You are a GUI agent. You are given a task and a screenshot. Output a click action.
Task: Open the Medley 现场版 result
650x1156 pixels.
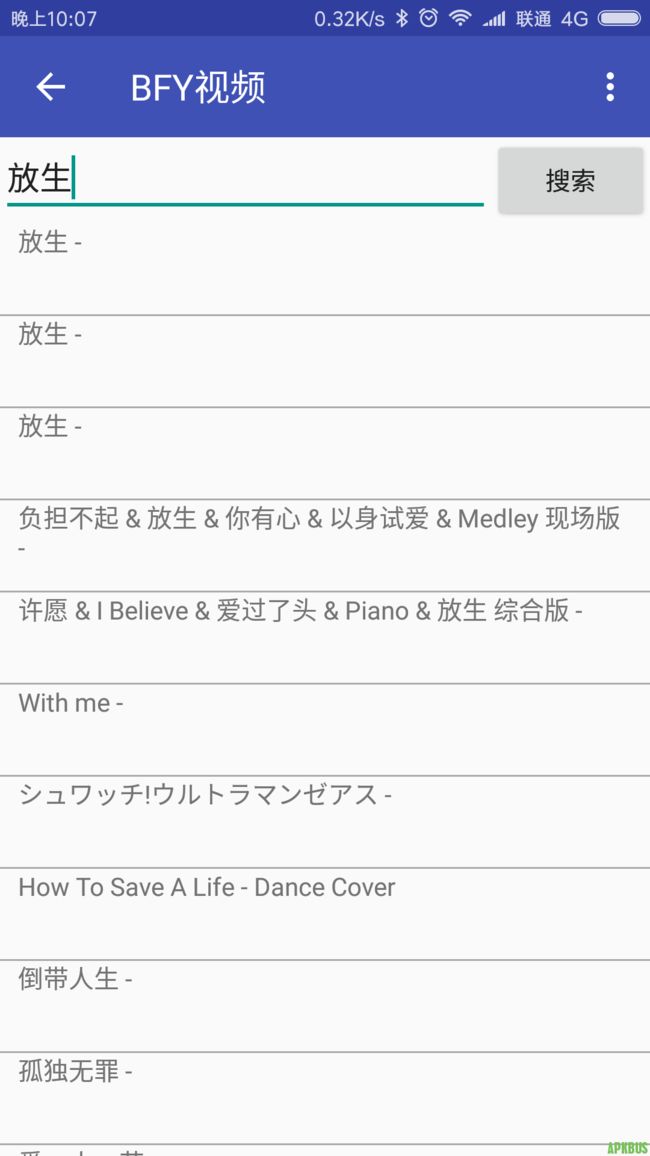point(325,546)
